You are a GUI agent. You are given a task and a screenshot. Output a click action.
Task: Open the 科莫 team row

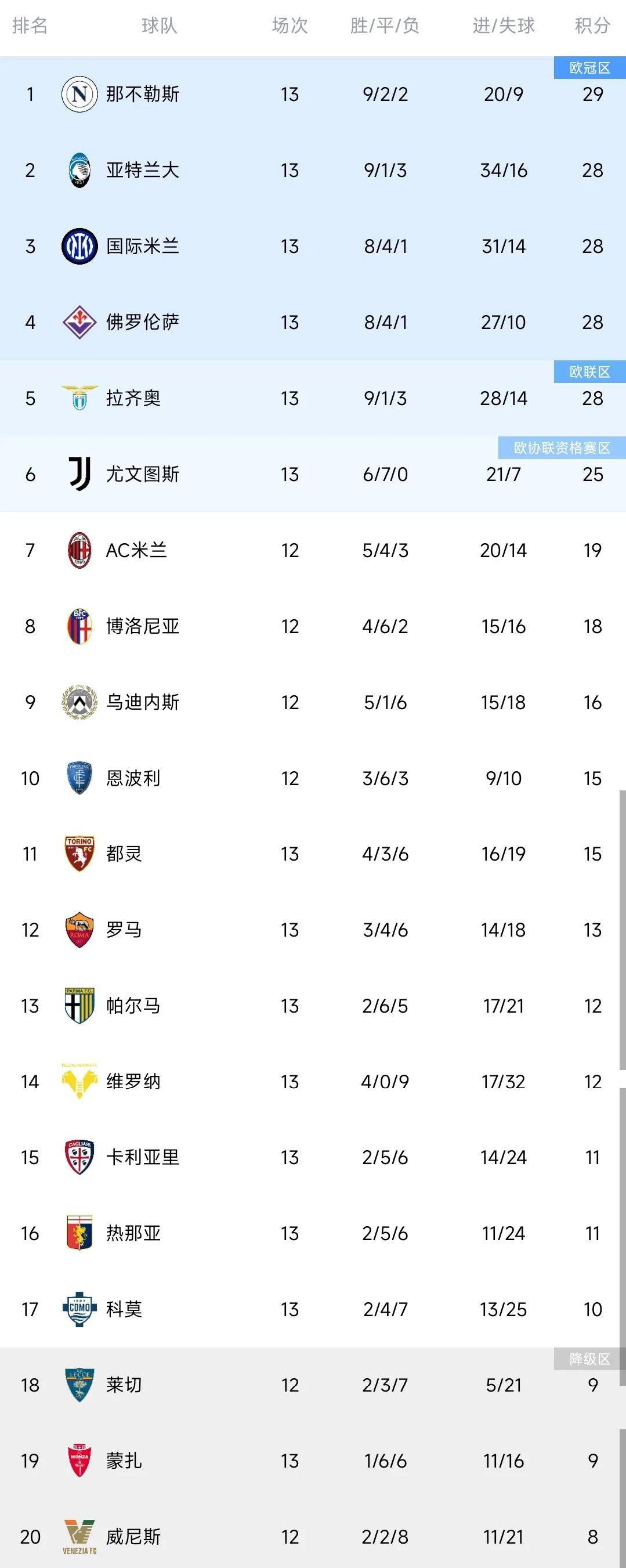[x=124, y=1309]
